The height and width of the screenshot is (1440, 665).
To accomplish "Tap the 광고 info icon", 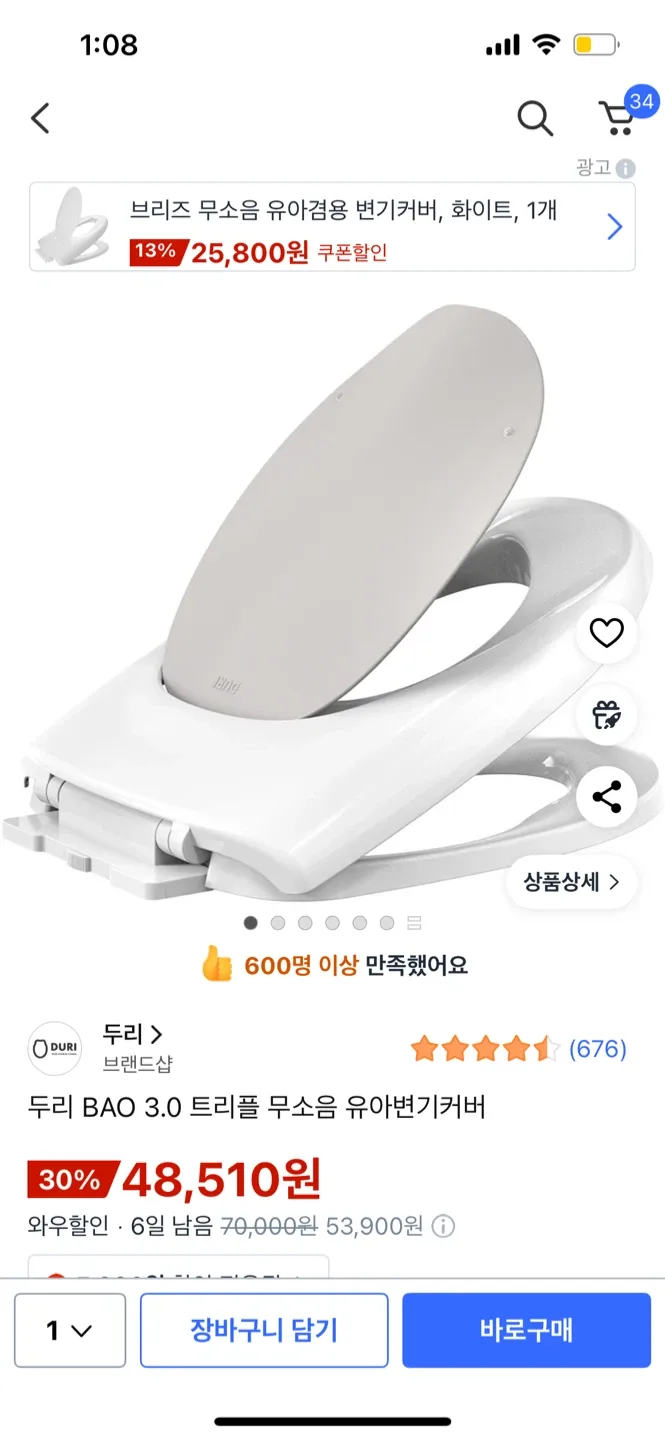I will click(x=626, y=168).
